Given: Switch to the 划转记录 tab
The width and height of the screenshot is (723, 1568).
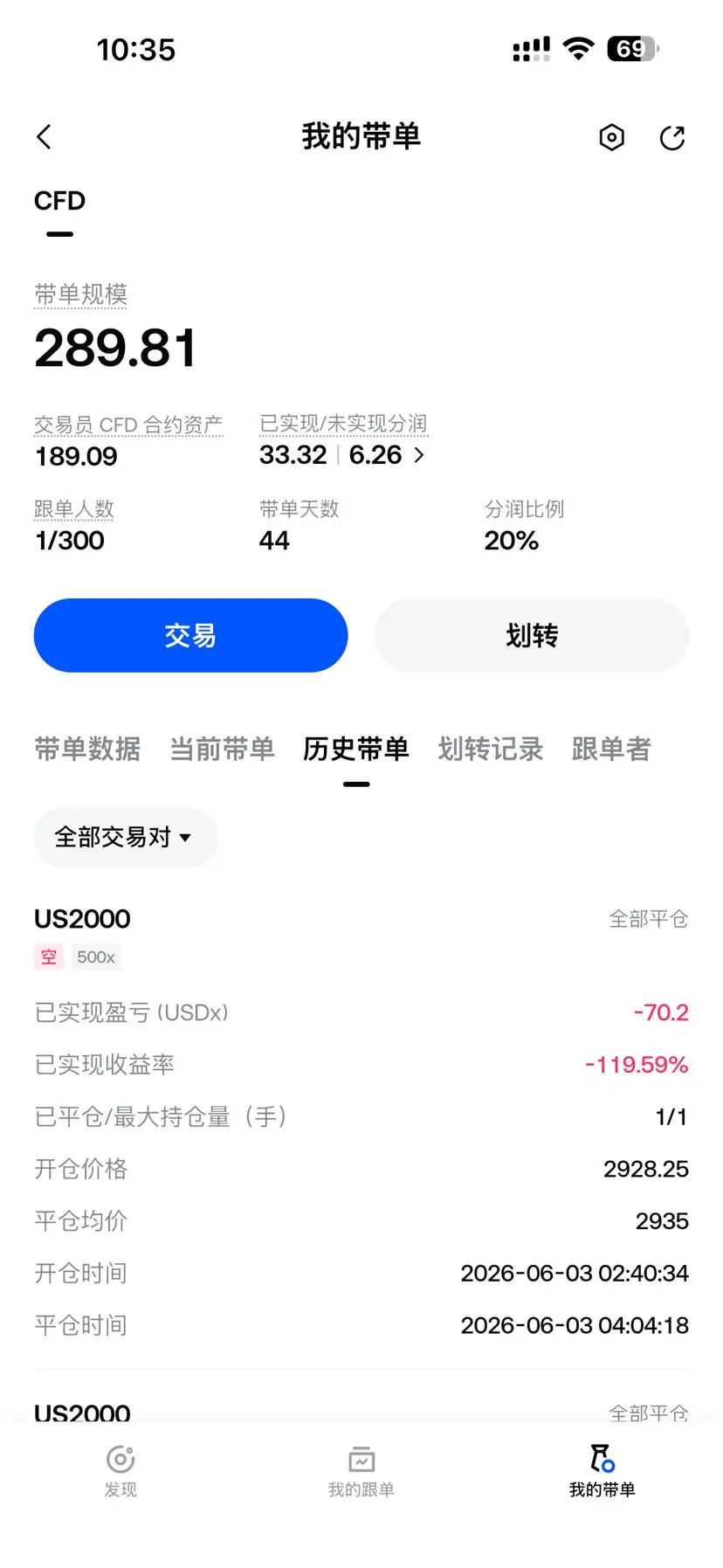Looking at the screenshot, I should tap(491, 749).
